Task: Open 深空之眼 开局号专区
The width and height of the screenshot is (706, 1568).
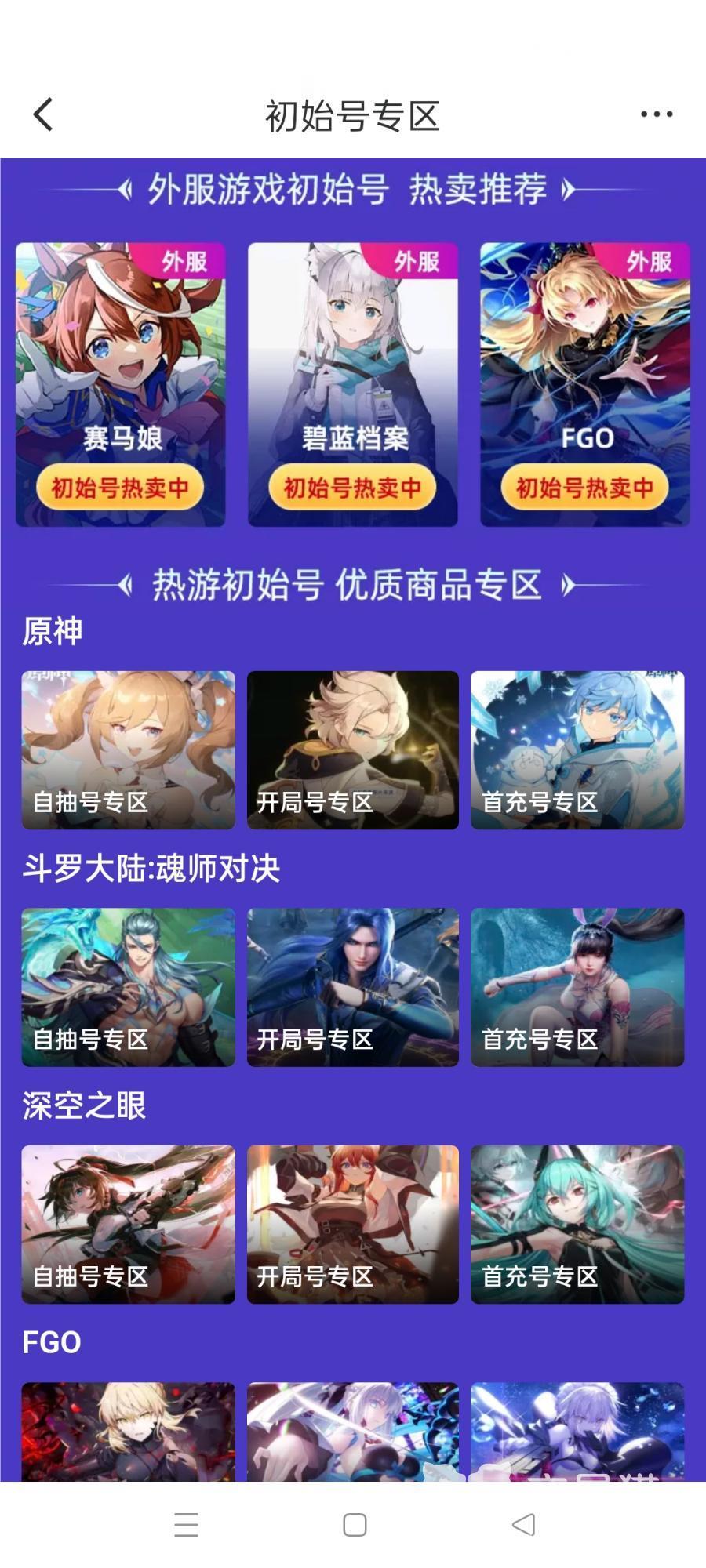Action: pos(352,1225)
